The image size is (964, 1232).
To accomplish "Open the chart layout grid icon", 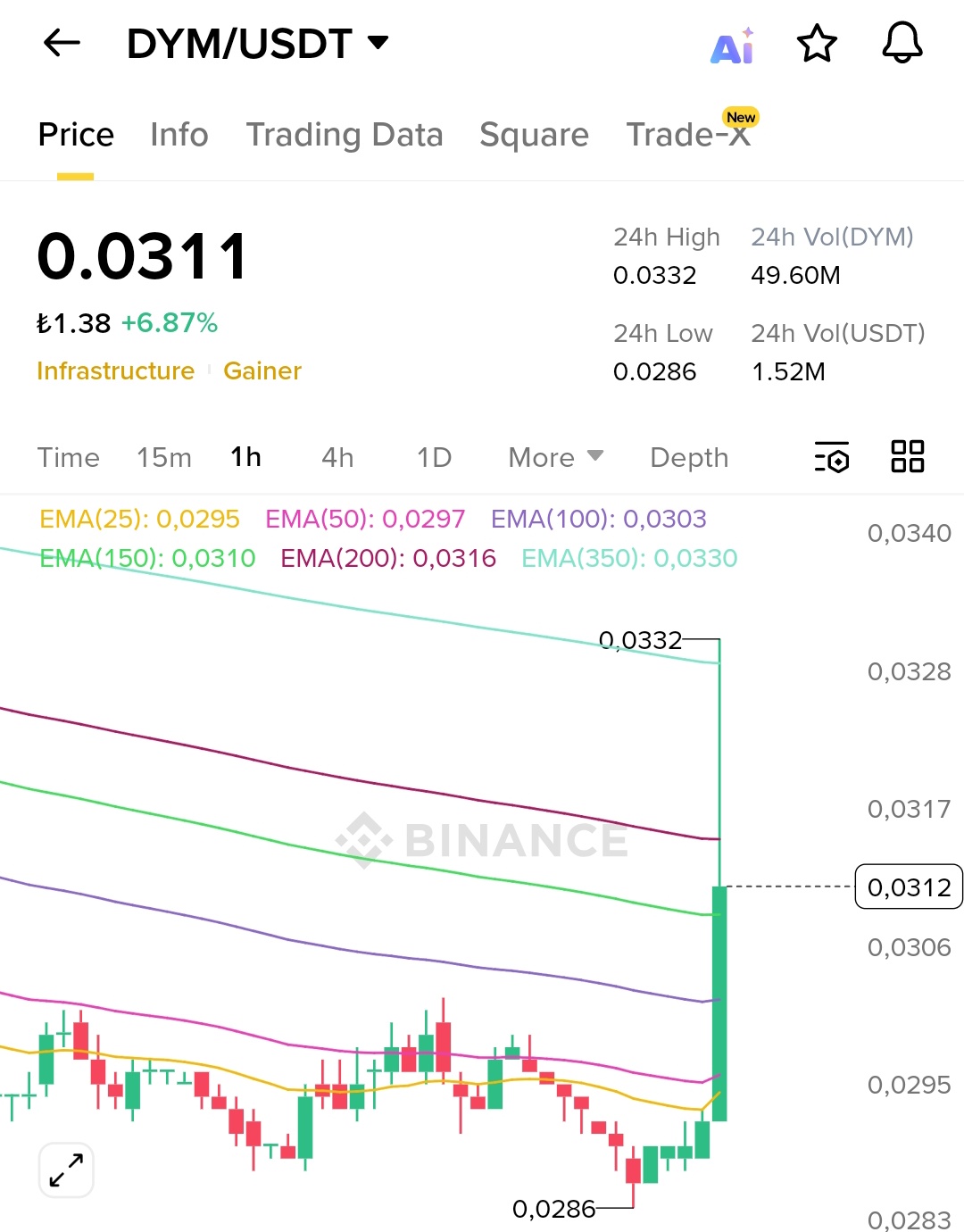I will click(907, 456).
